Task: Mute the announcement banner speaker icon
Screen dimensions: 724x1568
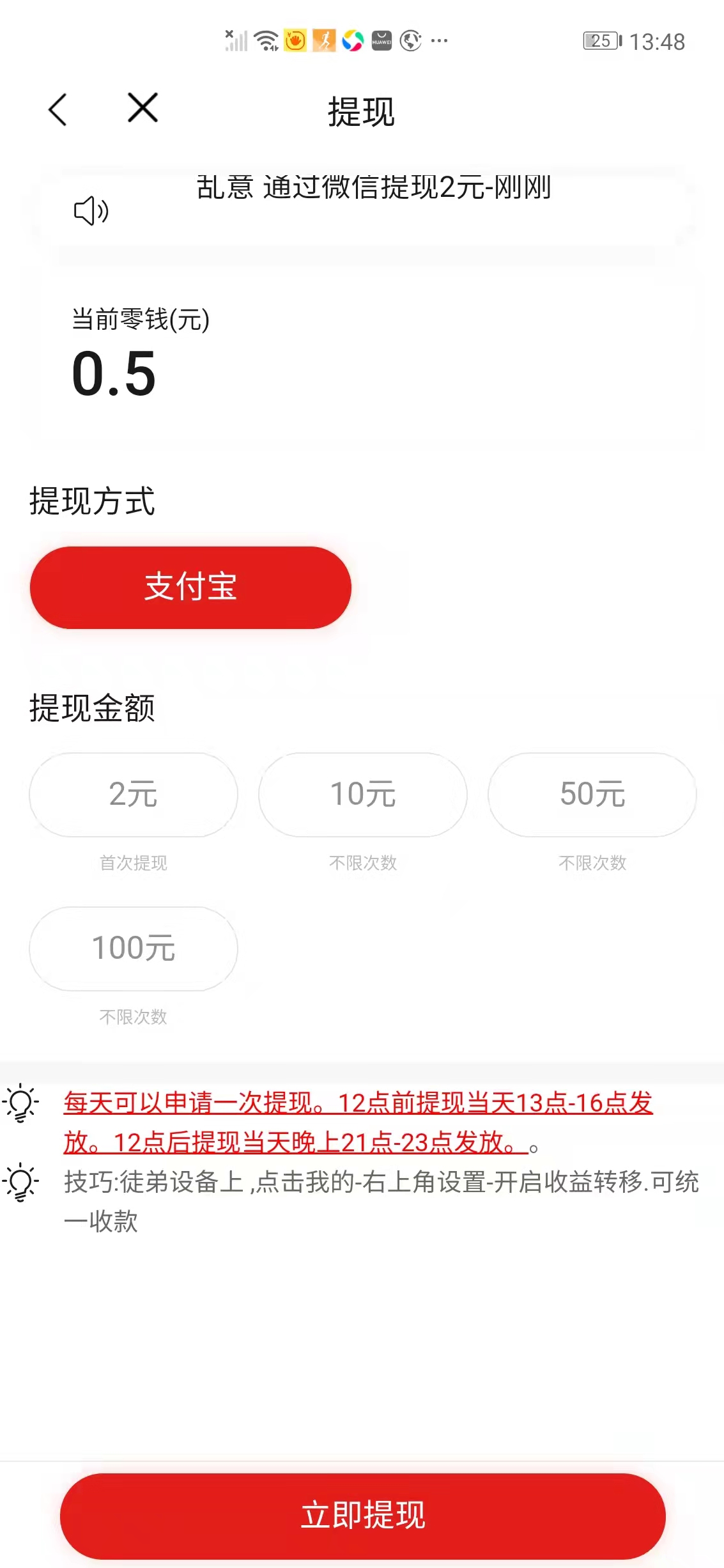Action: (x=91, y=212)
